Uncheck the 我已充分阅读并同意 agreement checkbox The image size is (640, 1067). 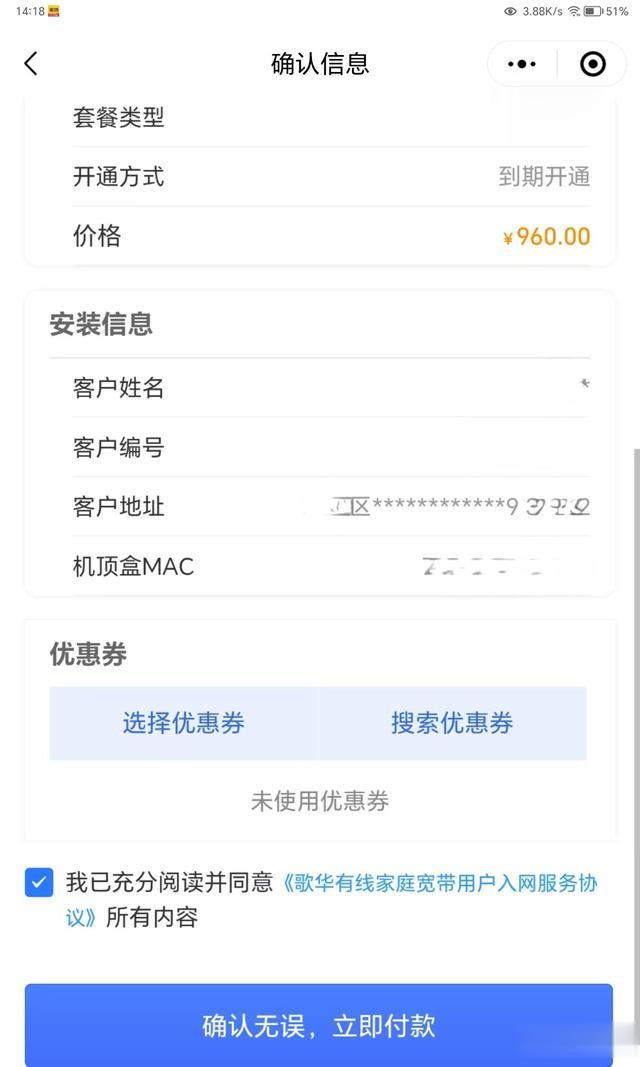(39, 883)
